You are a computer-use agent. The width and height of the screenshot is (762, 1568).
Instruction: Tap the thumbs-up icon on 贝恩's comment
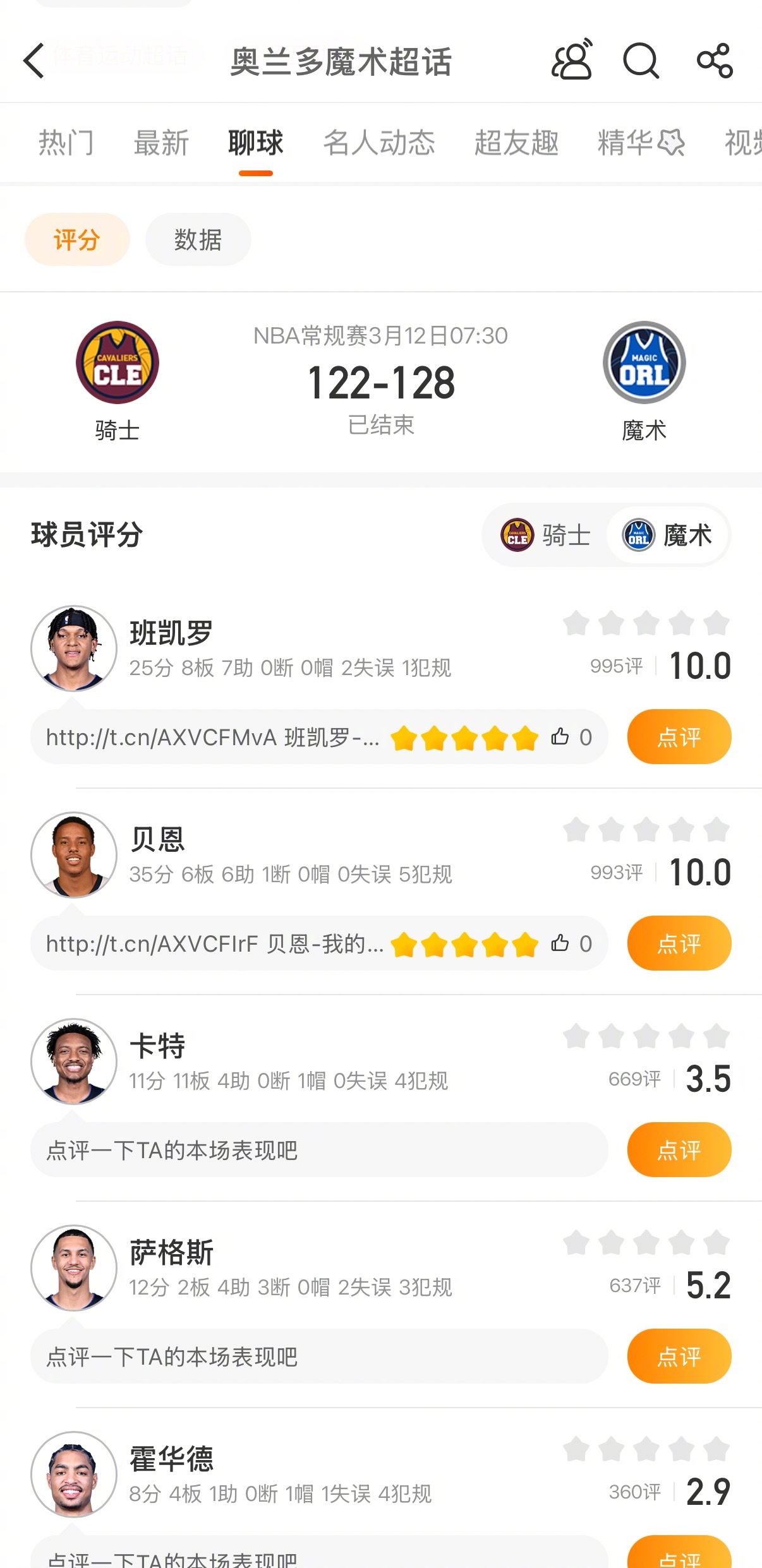tap(560, 943)
